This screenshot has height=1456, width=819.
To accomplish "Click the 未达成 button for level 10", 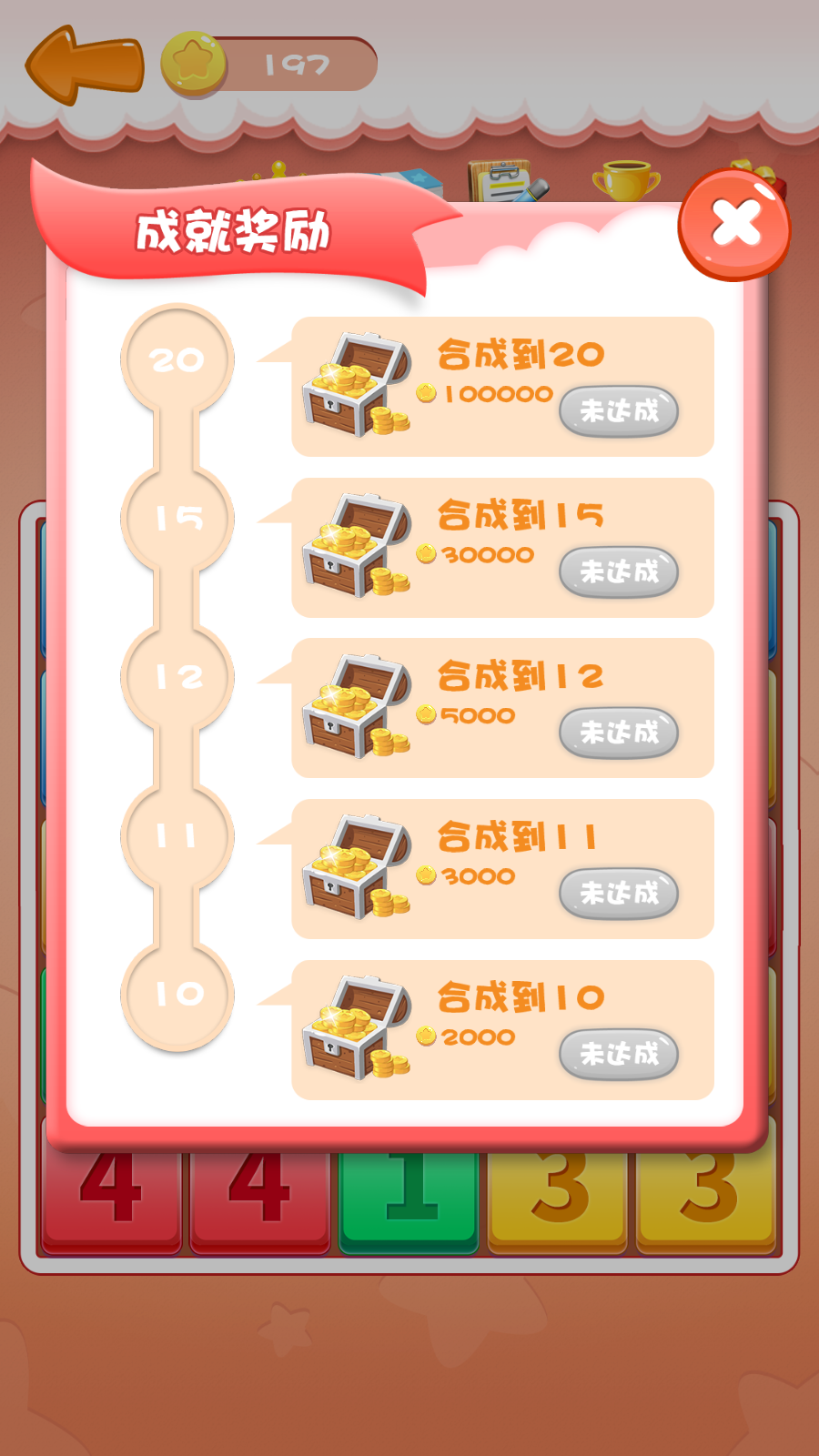I will point(620,1056).
